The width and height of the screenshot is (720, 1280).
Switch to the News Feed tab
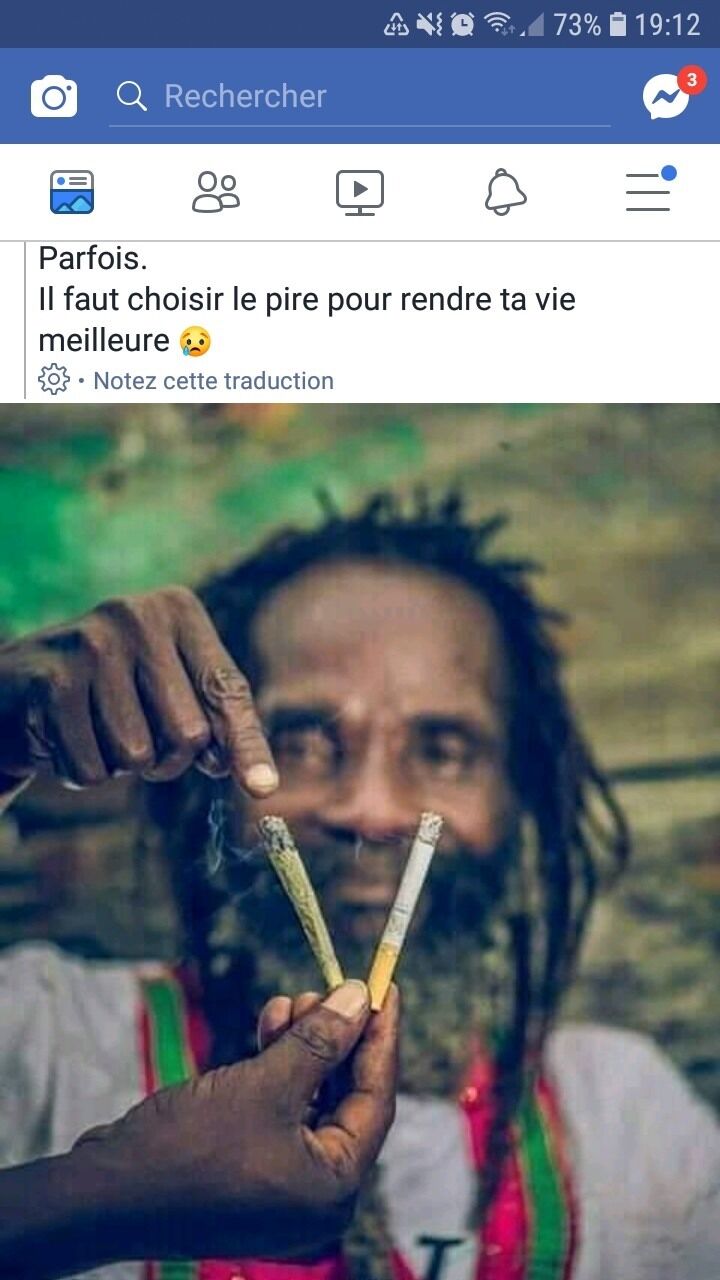[x=72, y=191]
